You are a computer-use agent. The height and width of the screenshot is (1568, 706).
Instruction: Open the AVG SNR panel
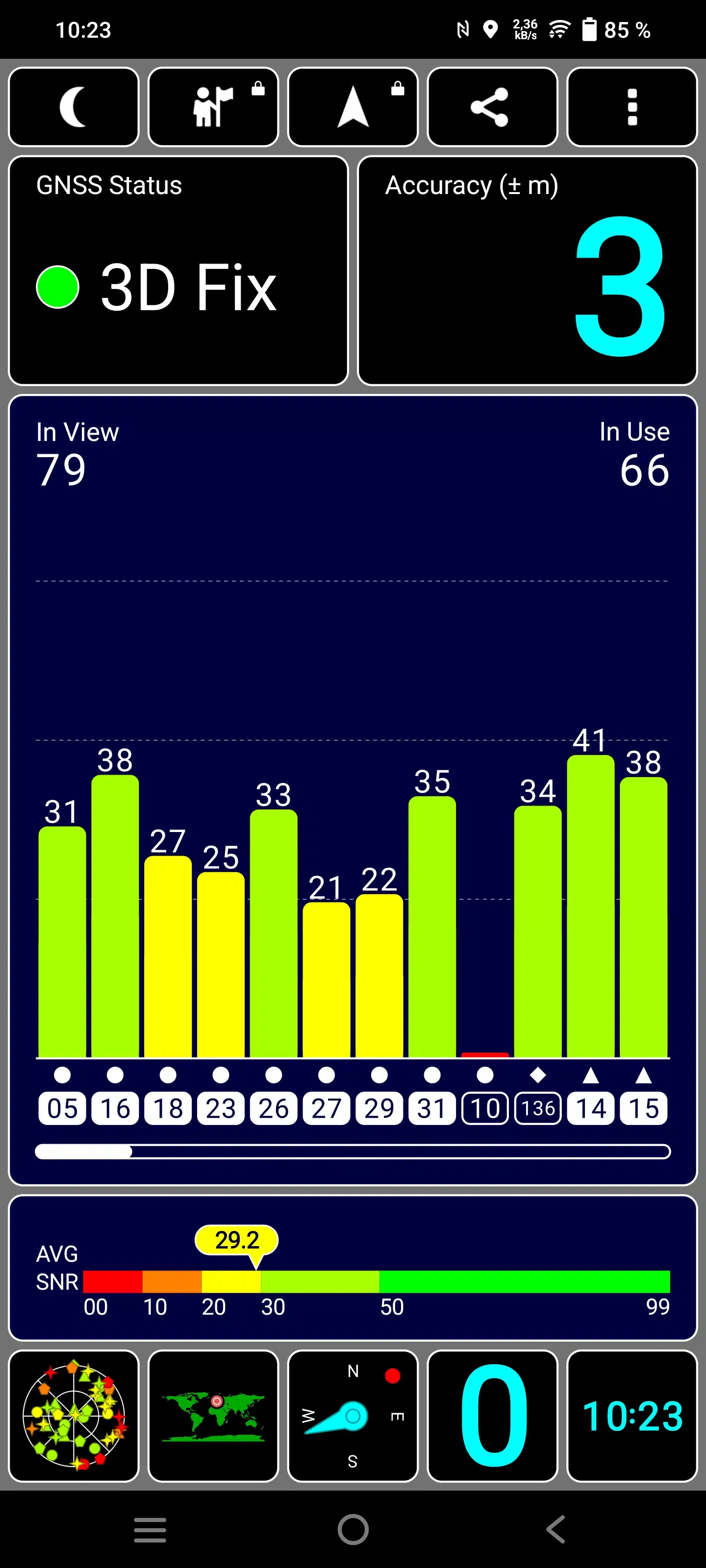(x=353, y=1267)
